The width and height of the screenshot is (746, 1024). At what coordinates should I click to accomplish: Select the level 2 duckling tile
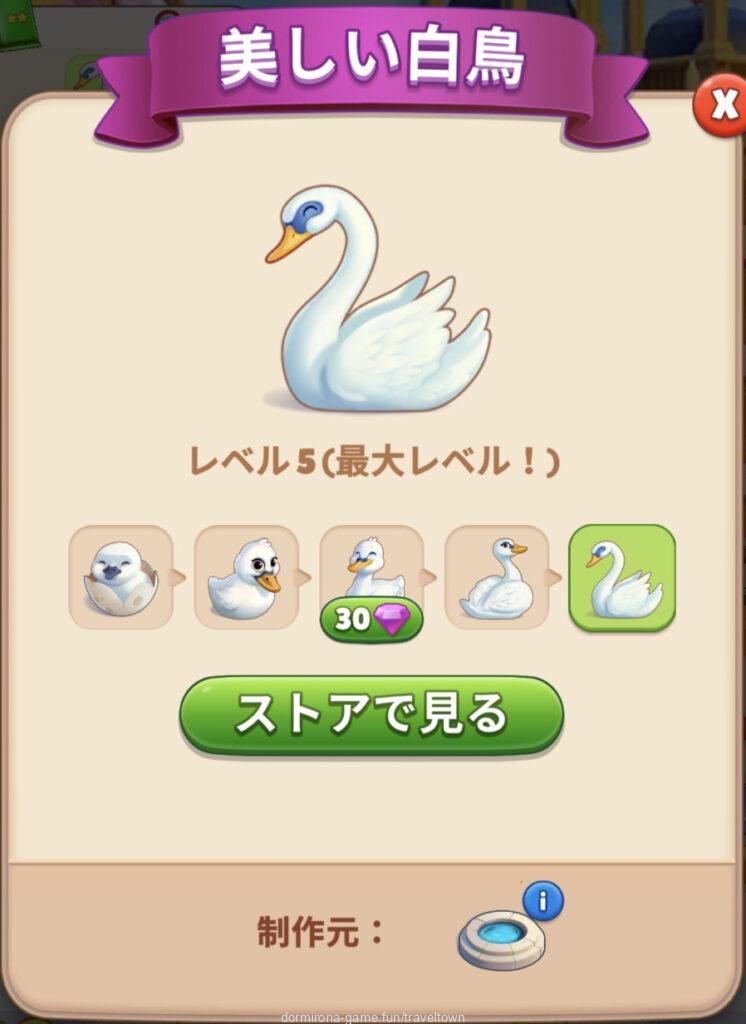point(246,577)
